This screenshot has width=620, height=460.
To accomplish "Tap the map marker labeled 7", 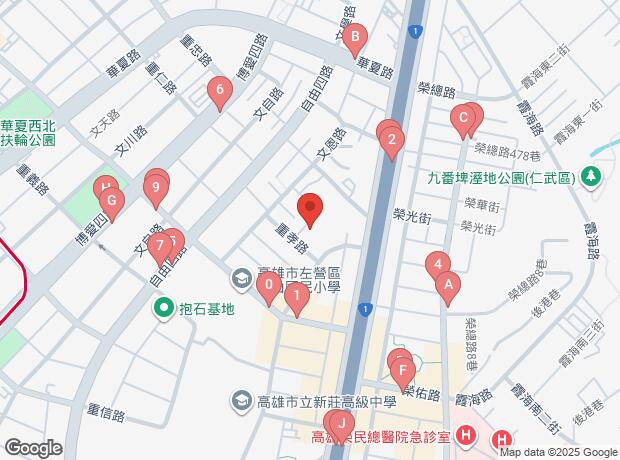I will (x=160, y=244).
